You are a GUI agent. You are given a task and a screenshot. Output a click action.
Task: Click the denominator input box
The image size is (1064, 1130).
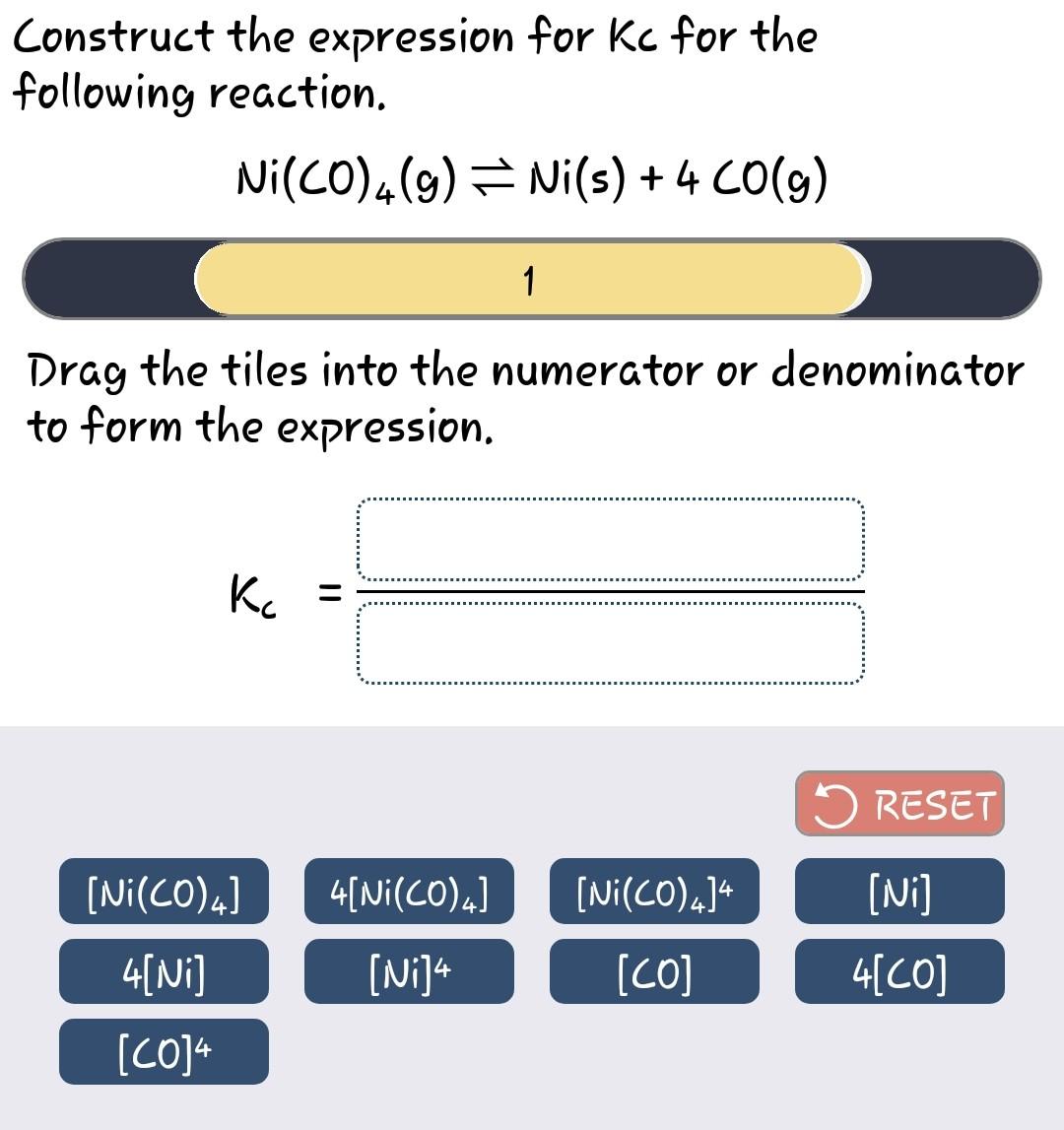pyautogui.click(x=612, y=643)
